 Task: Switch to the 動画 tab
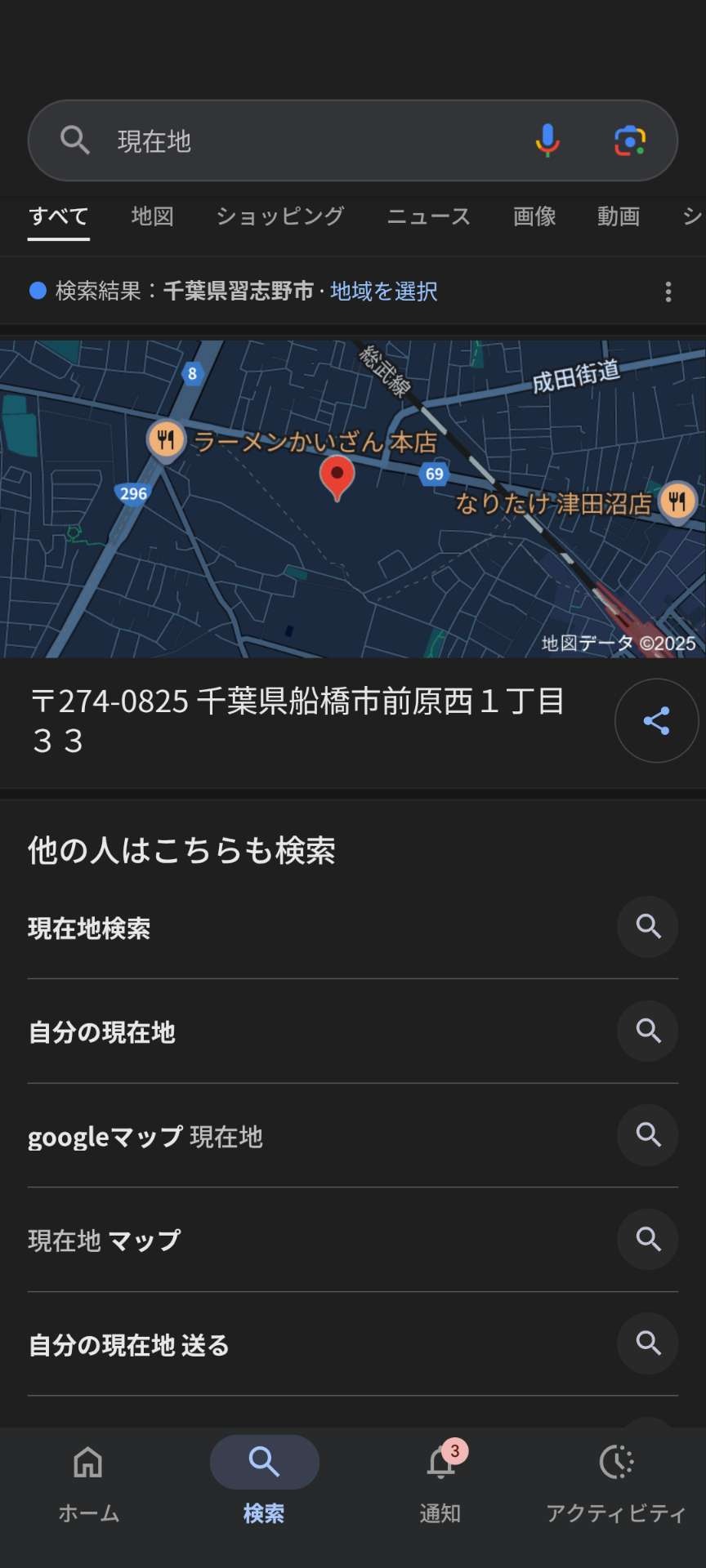pyautogui.click(x=619, y=216)
